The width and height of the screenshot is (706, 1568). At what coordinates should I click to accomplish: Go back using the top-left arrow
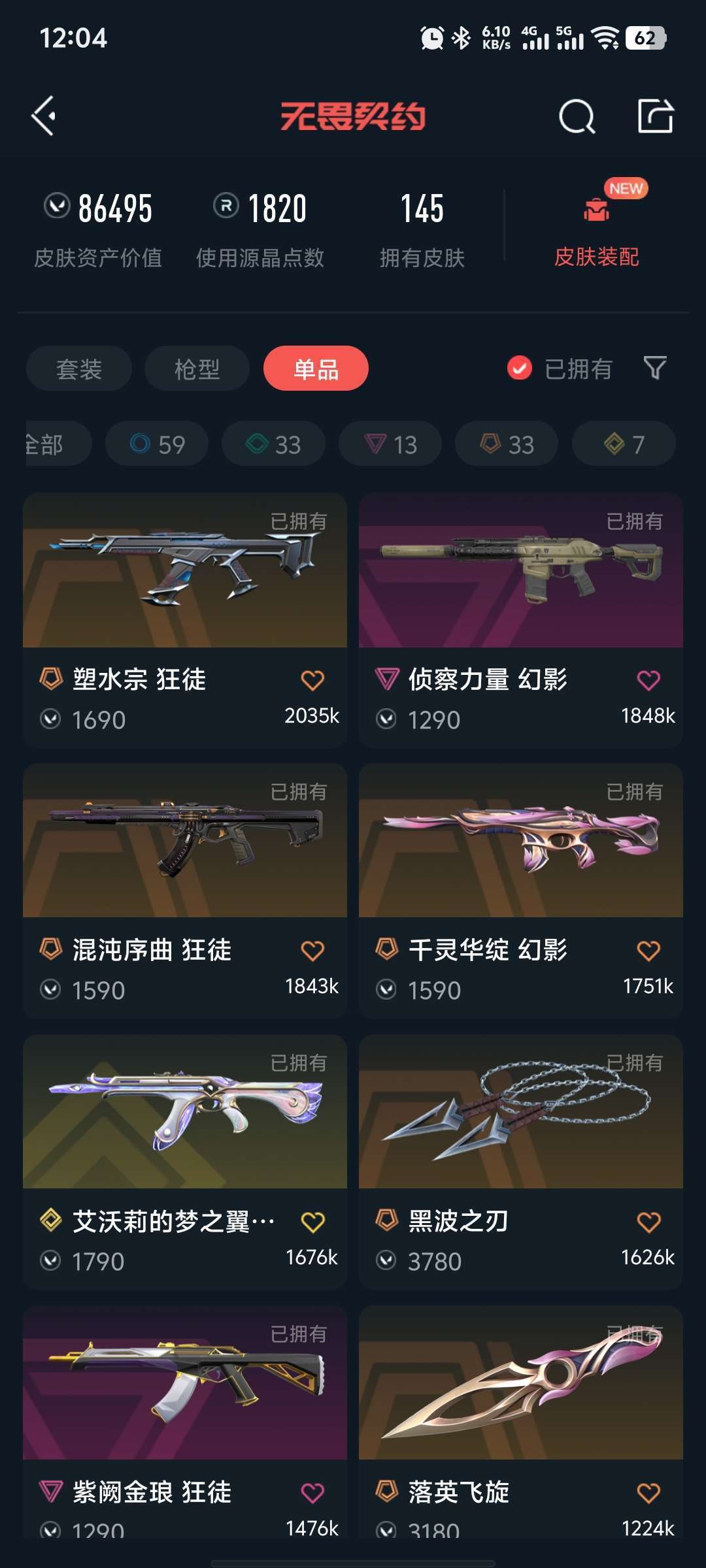(x=44, y=116)
